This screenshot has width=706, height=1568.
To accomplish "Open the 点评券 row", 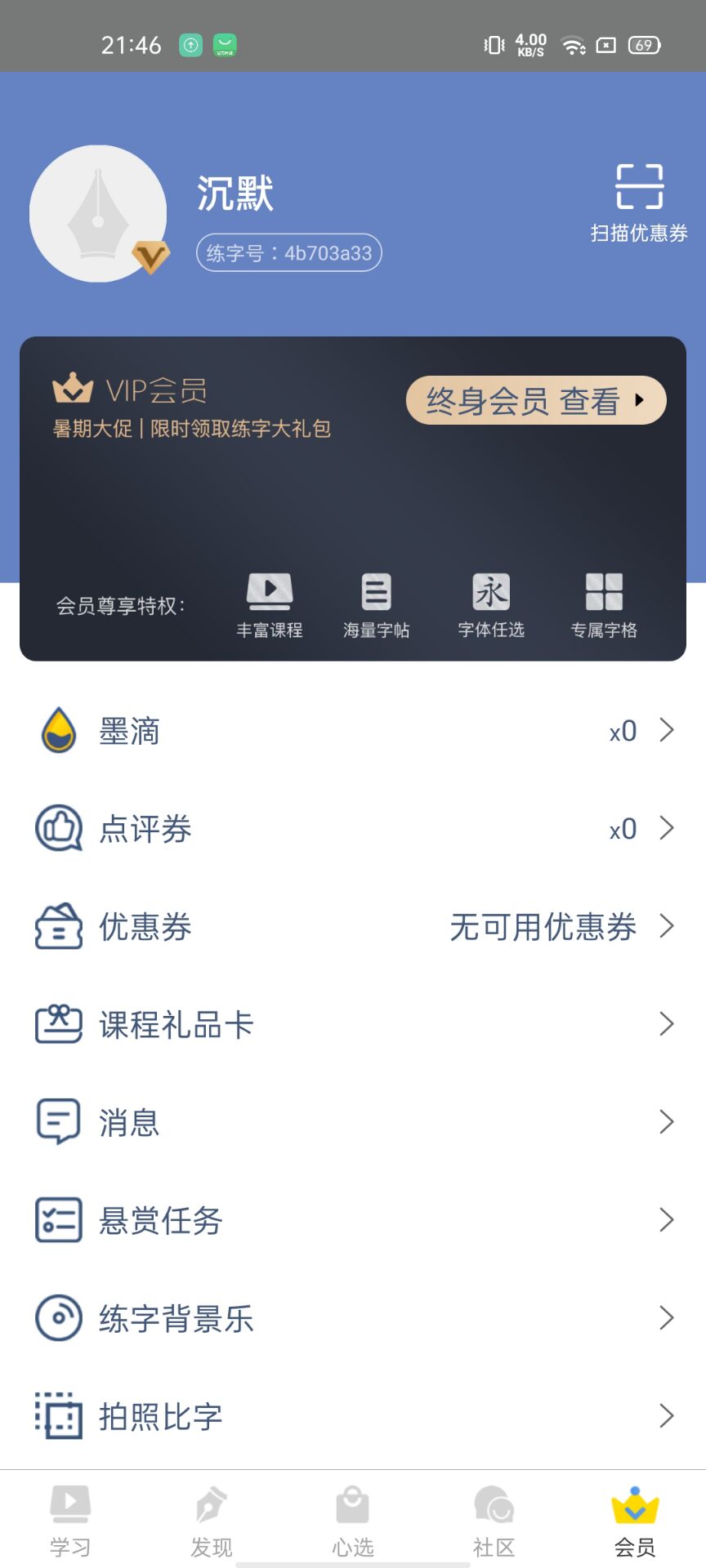I will click(x=353, y=828).
